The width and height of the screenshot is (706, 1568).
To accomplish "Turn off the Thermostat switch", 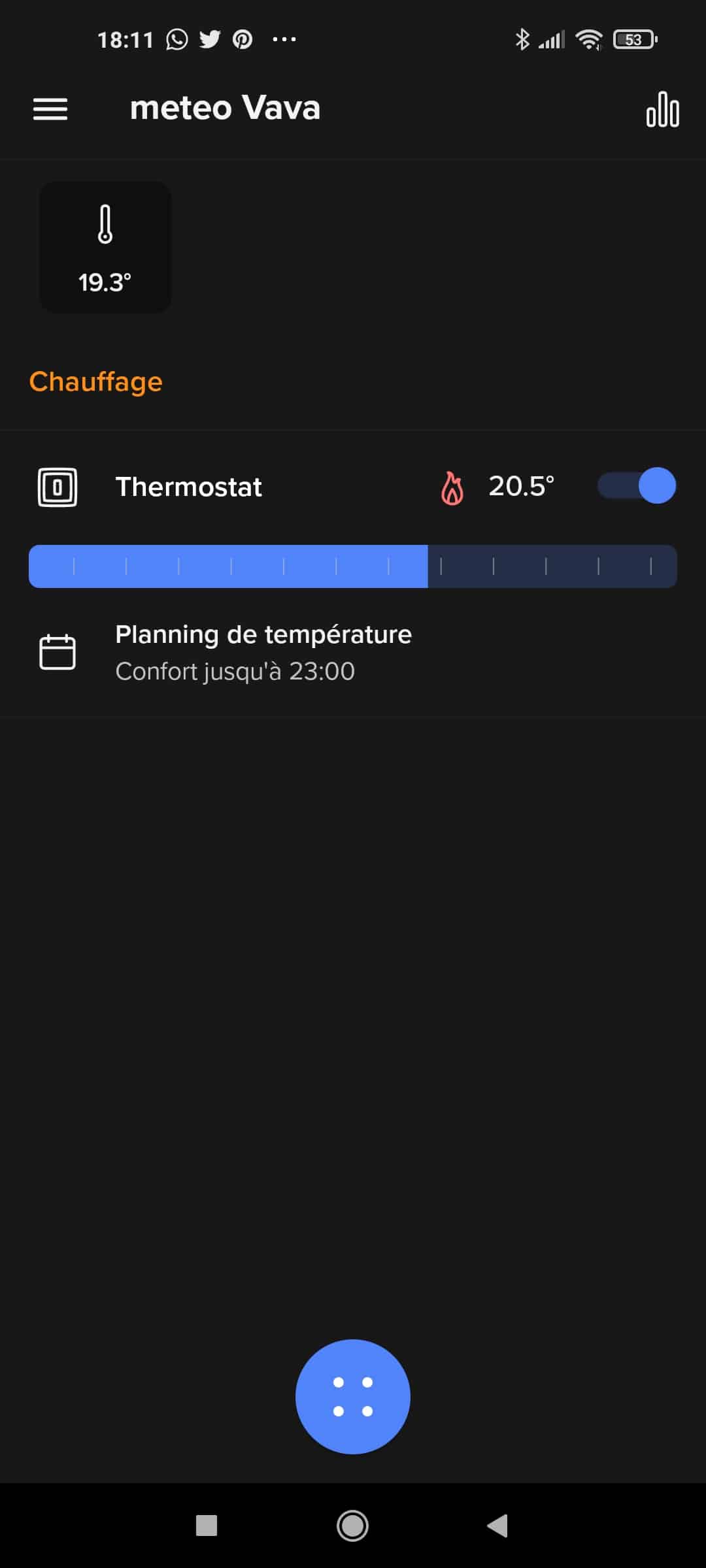I will point(637,485).
